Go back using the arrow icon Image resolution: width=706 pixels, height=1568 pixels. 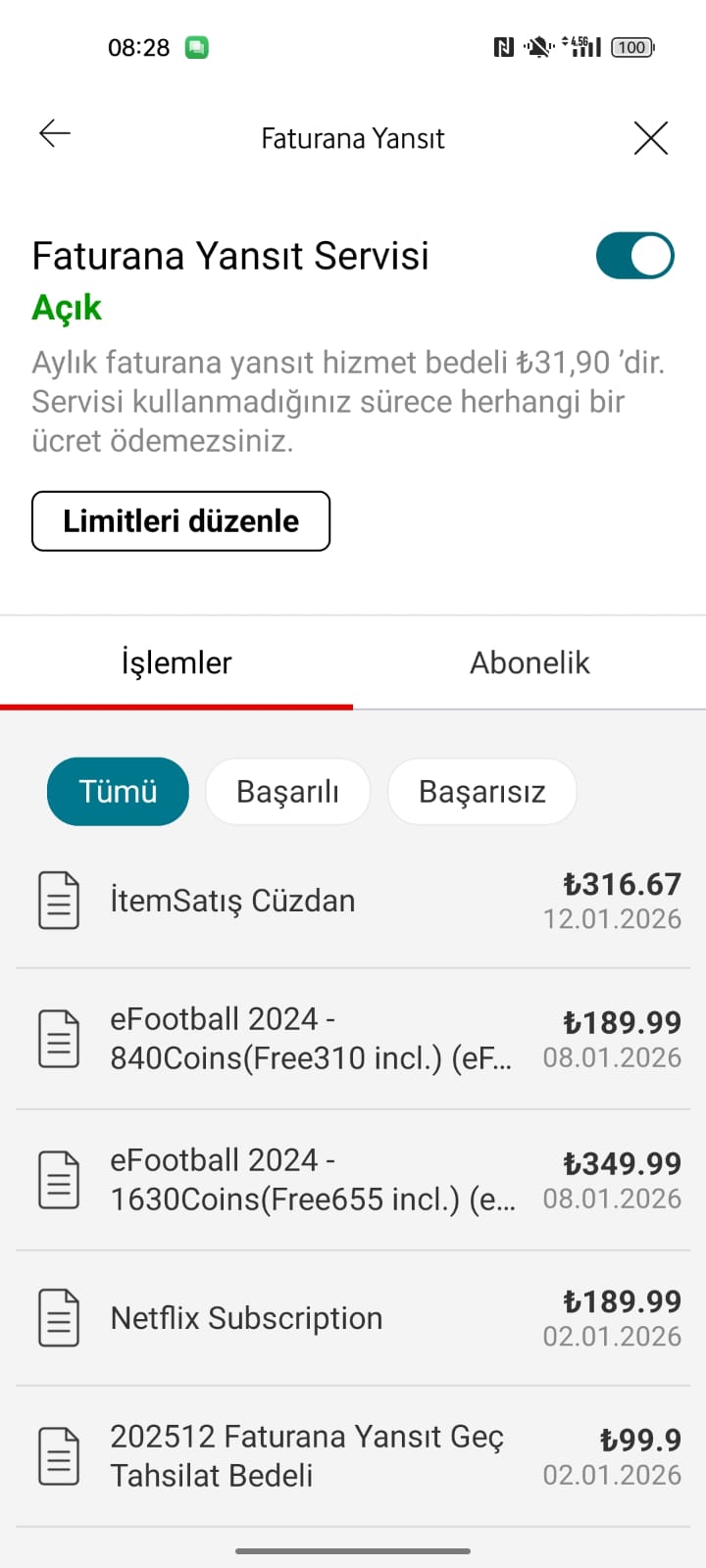point(55,133)
